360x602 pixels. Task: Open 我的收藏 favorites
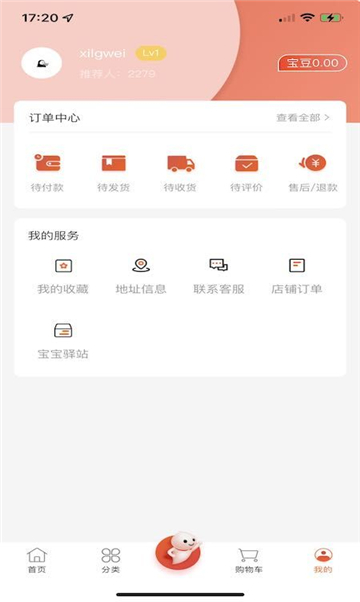pyautogui.click(x=63, y=276)
